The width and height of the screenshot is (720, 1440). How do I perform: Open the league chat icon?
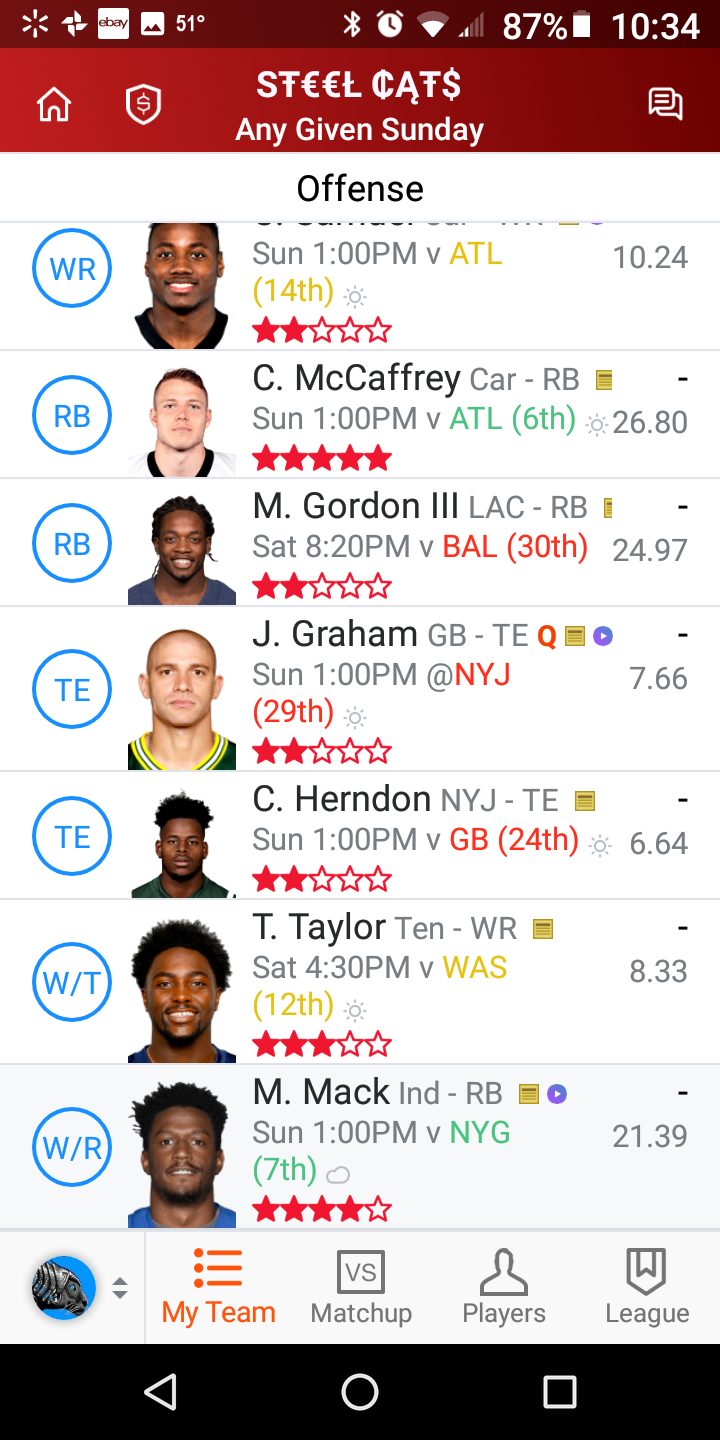click(x=665, y=104)
